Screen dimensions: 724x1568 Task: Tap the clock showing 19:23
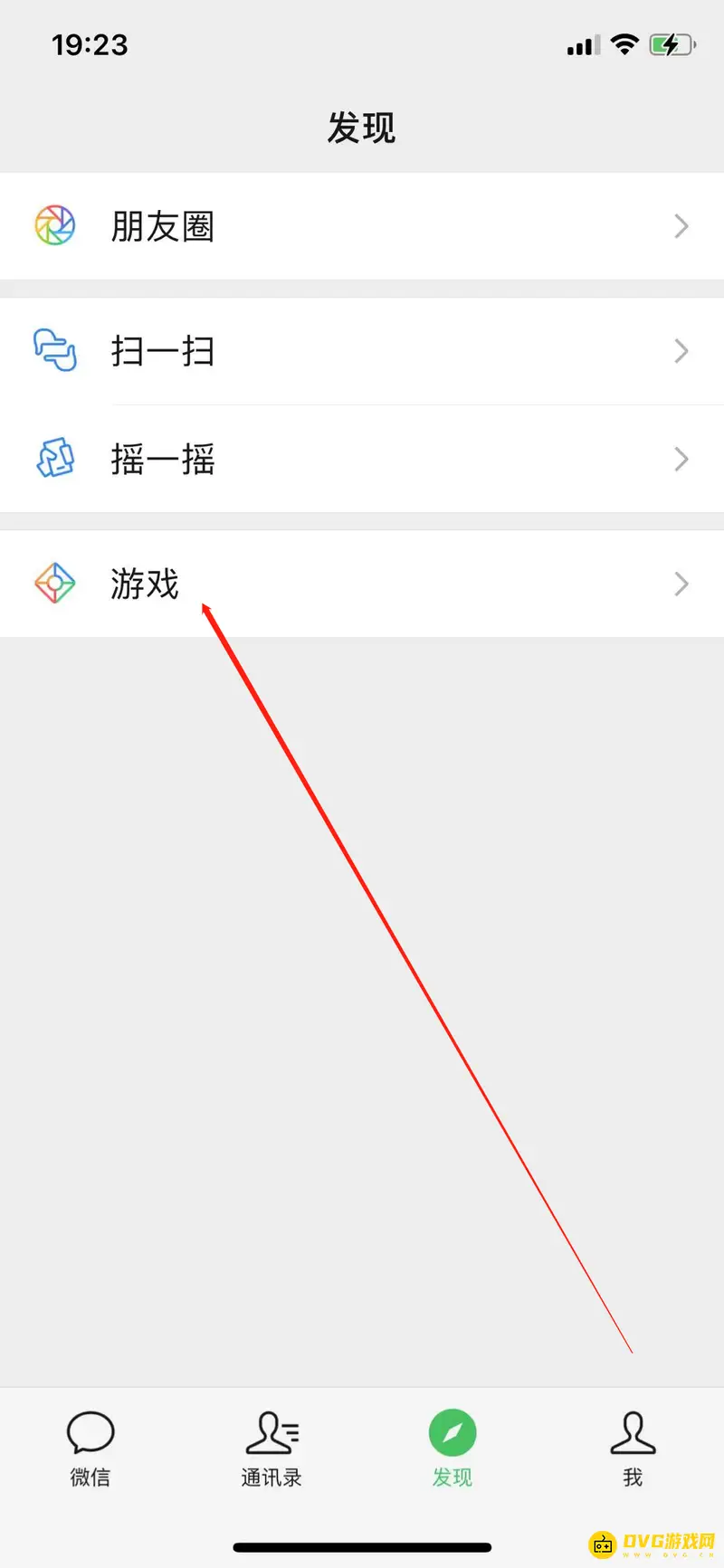tap(90, 43)
